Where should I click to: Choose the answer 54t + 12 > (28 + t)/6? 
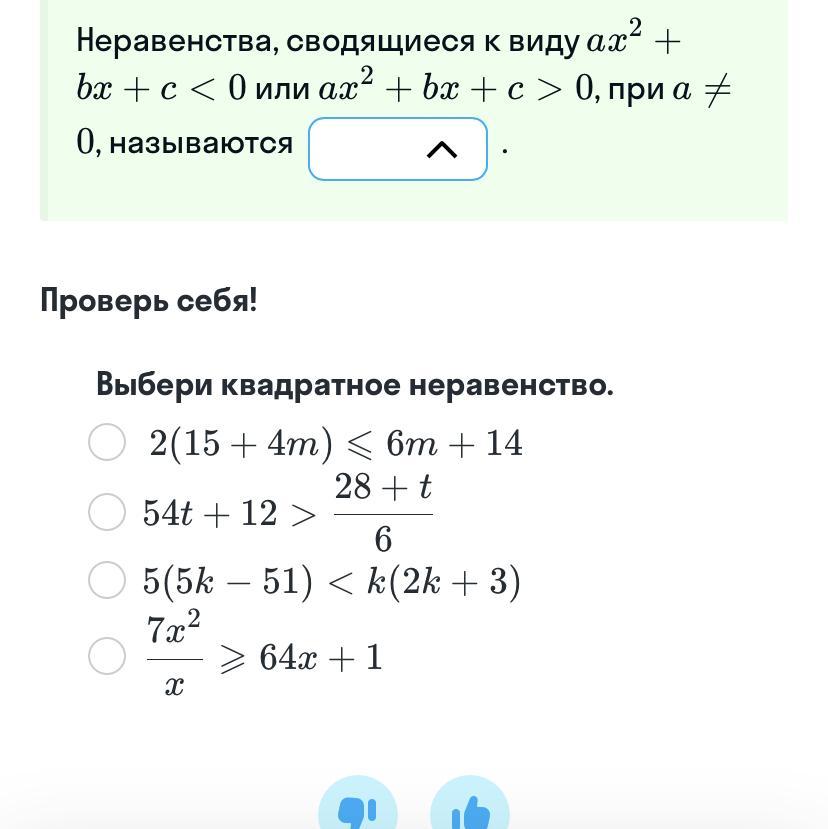[x=107, y=512]
